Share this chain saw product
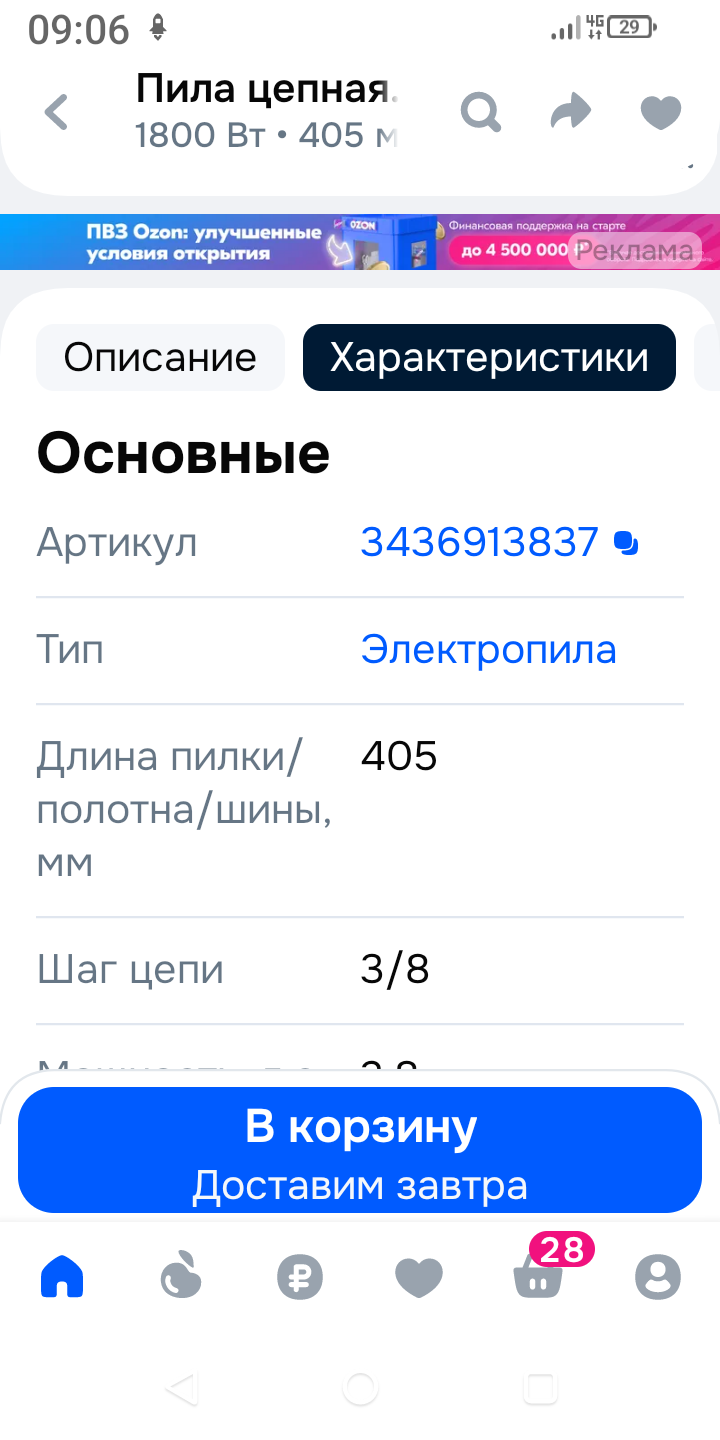This screenshot has width=720, height=1440. [x=571, y=112]
